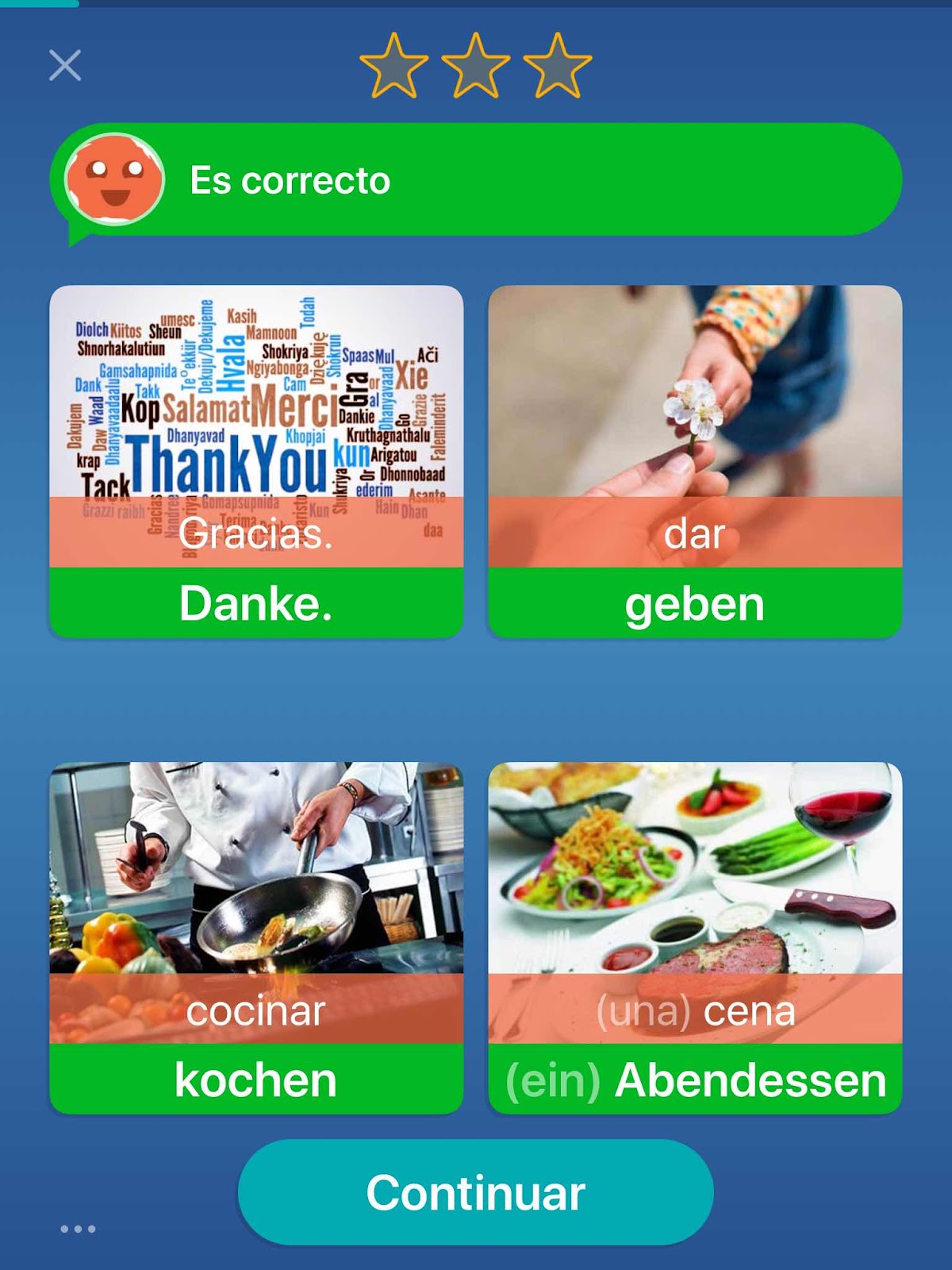Select the dar / geben card

point(695,461)
